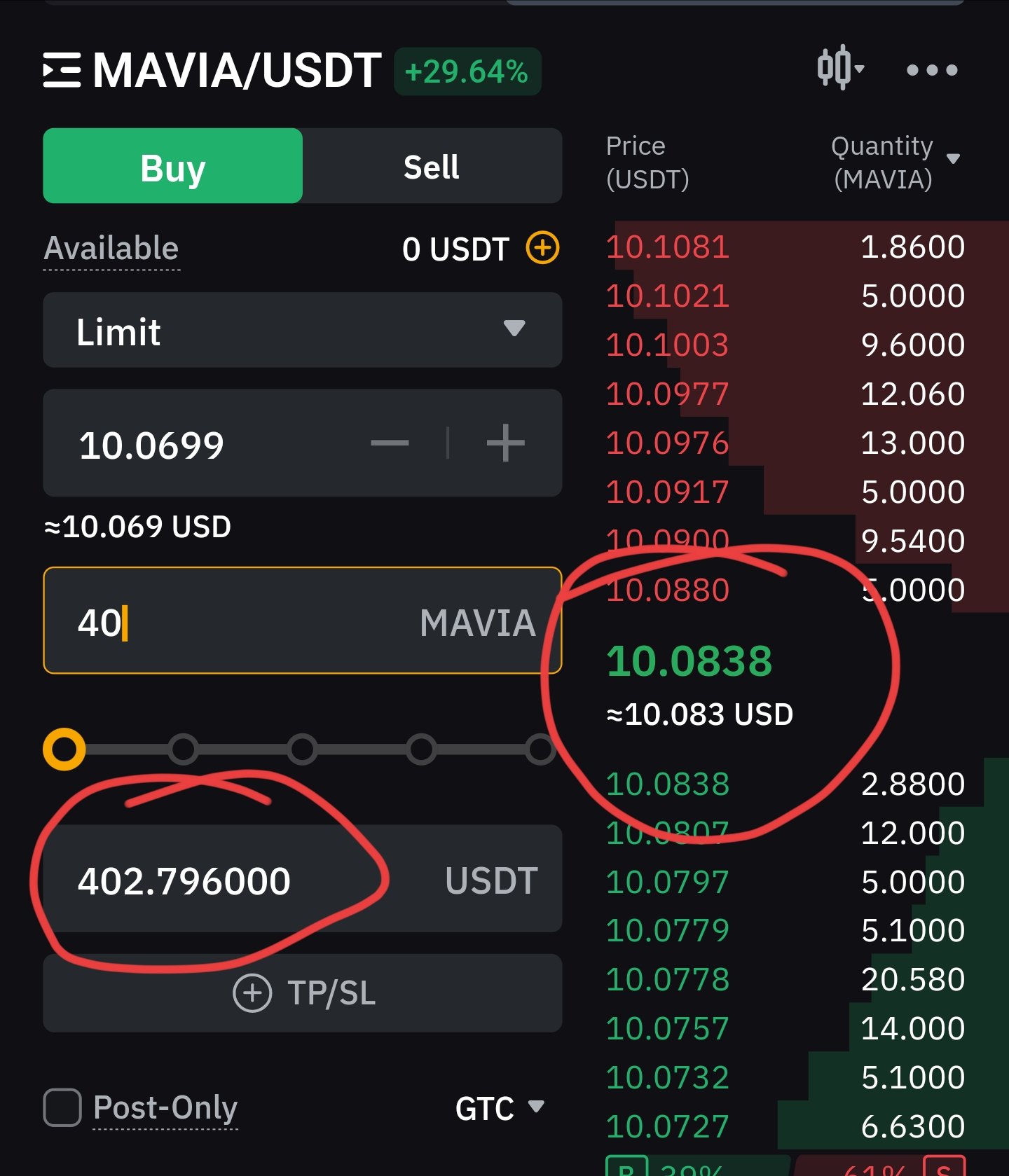Open the candlestick chart view
Viewport: 1009px width, 1176px height.
(x=839, y=68)
